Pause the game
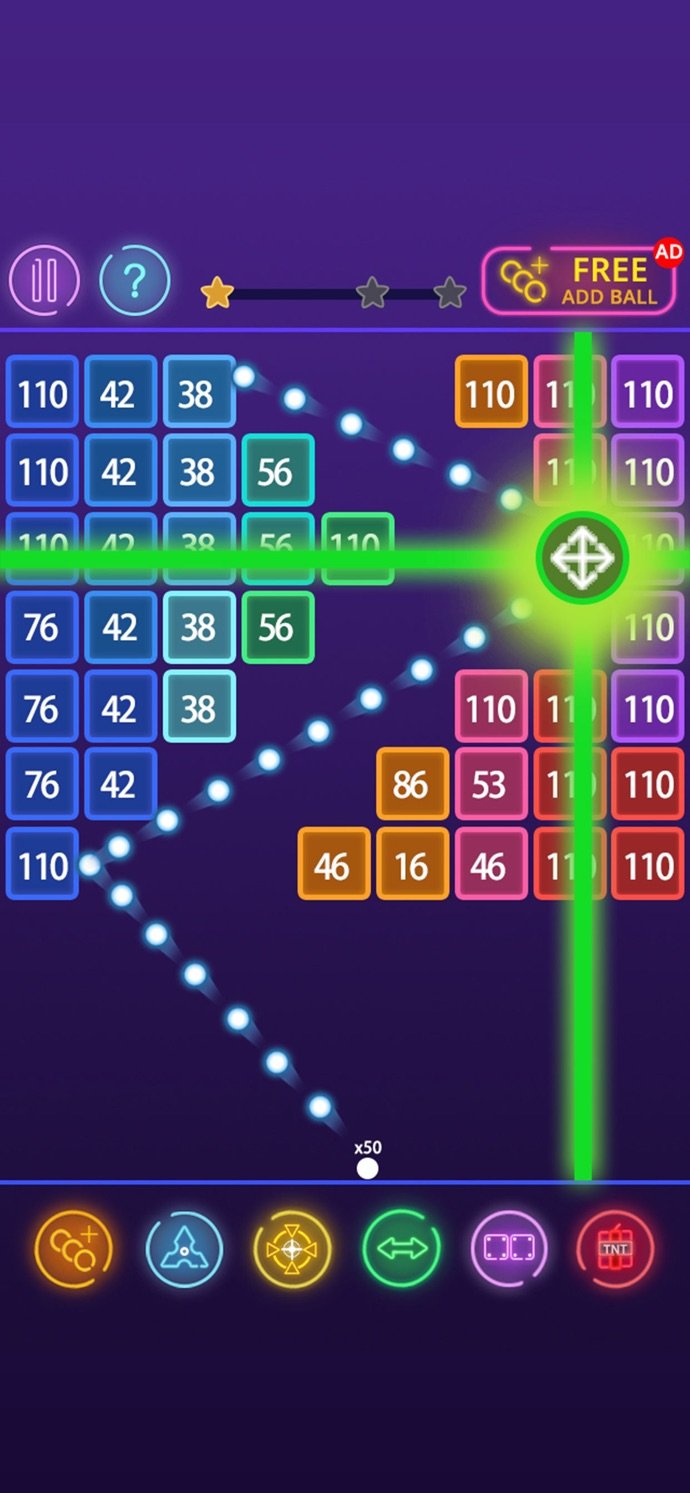Viewport: 690px width, 1493px height. (x=44, y=281)
